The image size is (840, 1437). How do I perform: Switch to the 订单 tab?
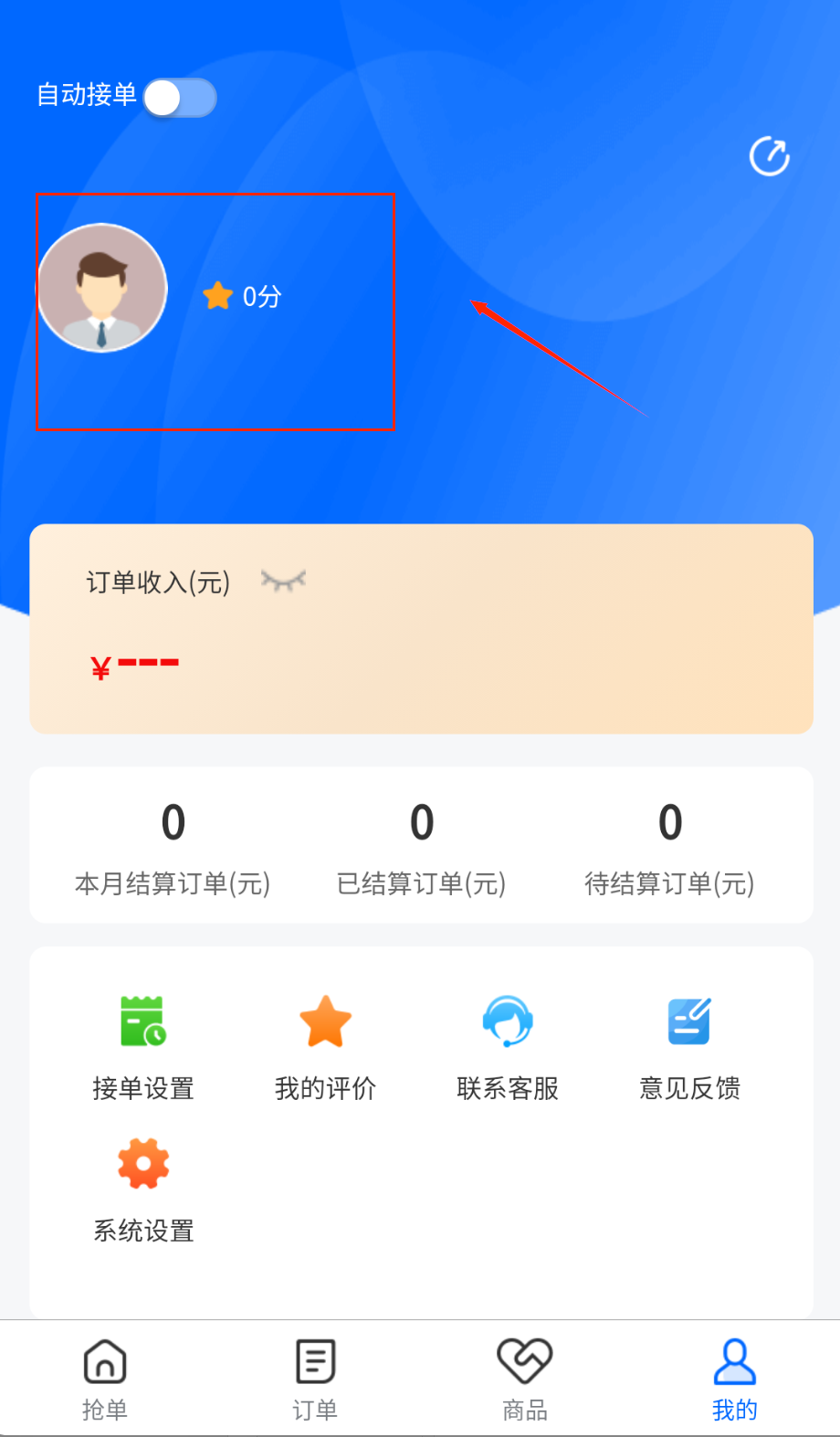click(315, 1379)
